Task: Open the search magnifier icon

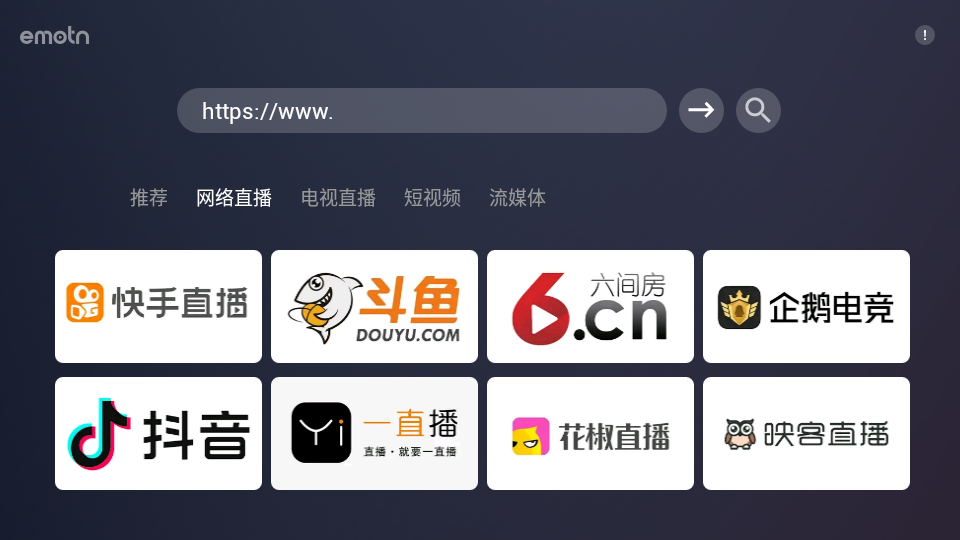Action: pyautogui.click(x=758, y=110)
